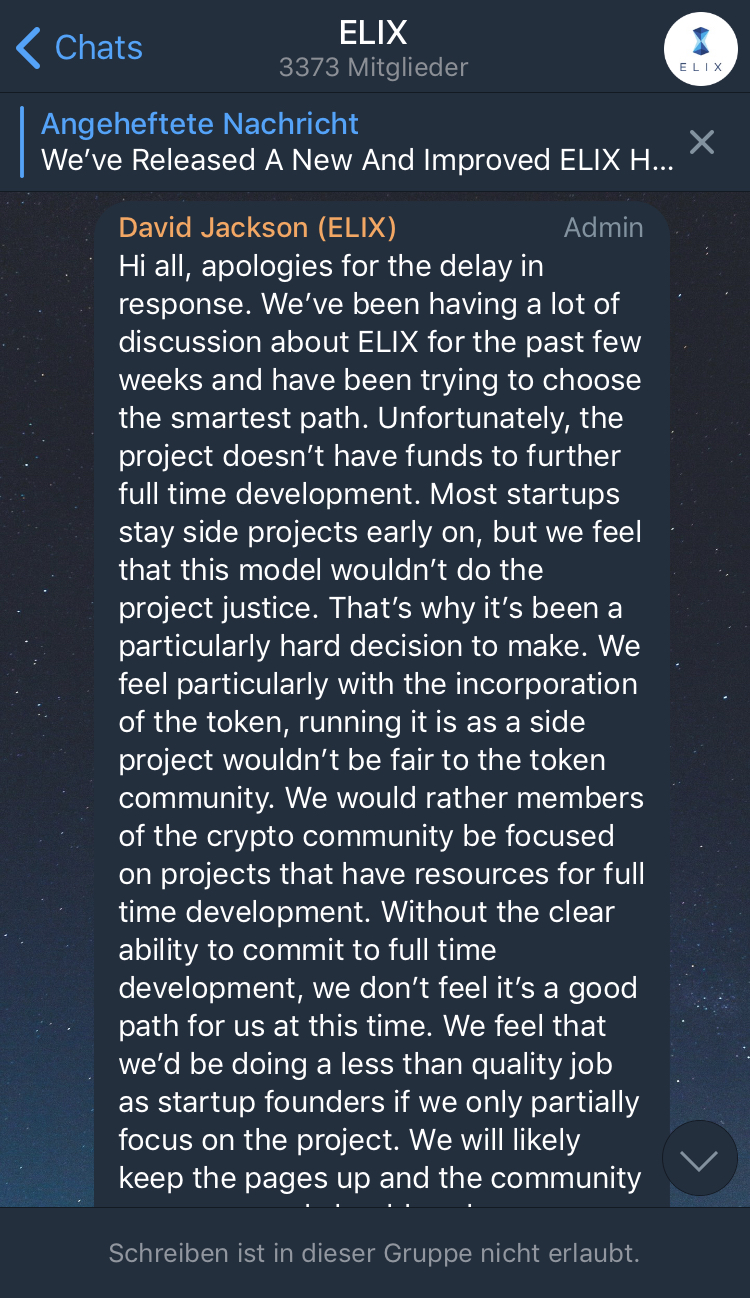
Task: Open David Jackson (ELIX) sender name
Action: coord(257,228)
